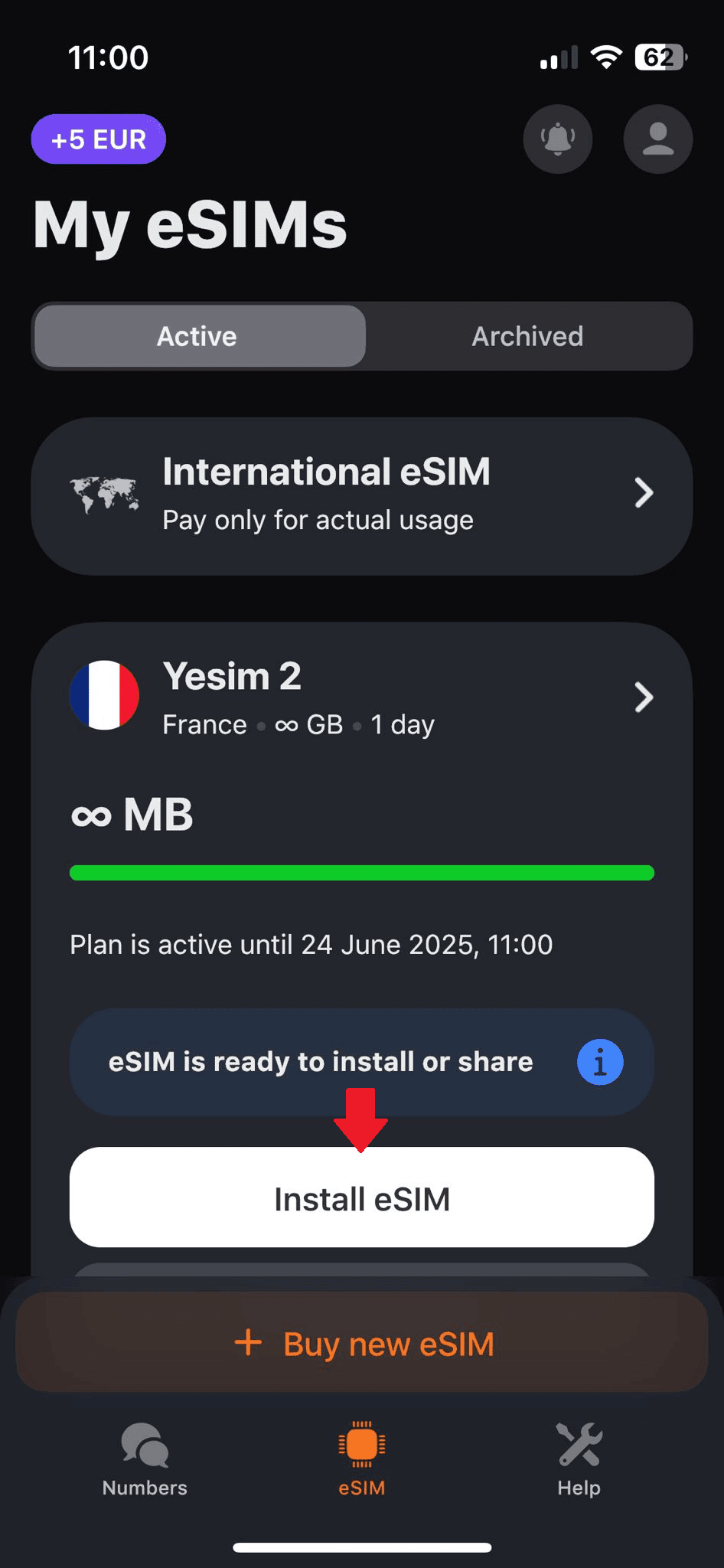The image size is (724, 1568).
Task: Tap the +5 EUR bonus badge
Action: 99,139
